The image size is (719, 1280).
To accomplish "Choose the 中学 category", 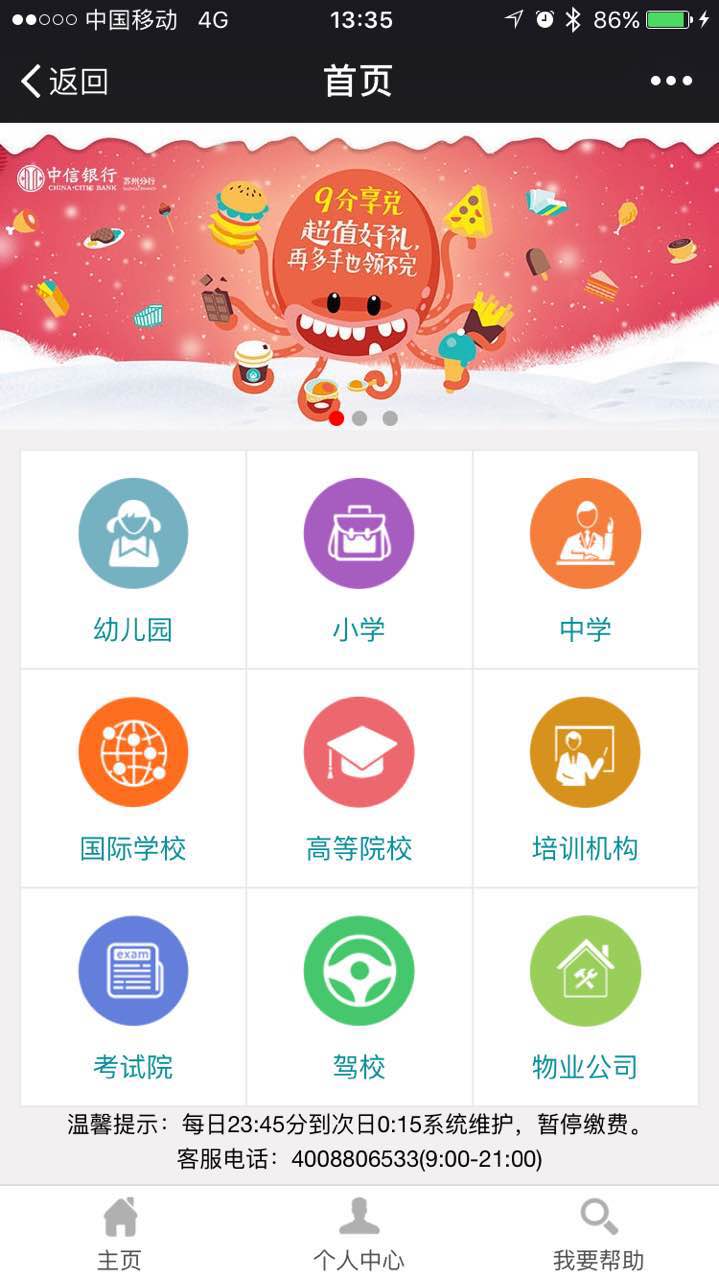I will 585,559.
